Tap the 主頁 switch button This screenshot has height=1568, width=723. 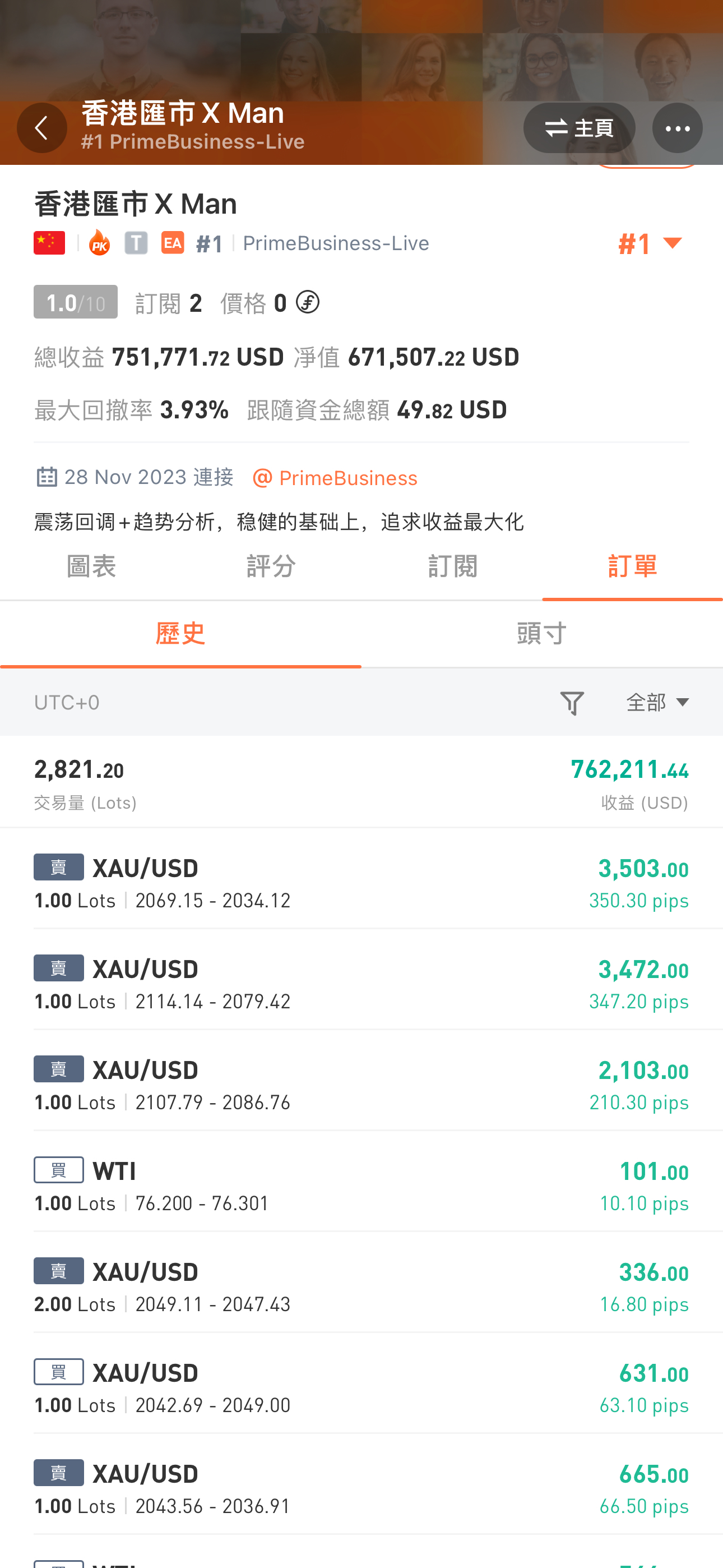(x=579, y=128)
